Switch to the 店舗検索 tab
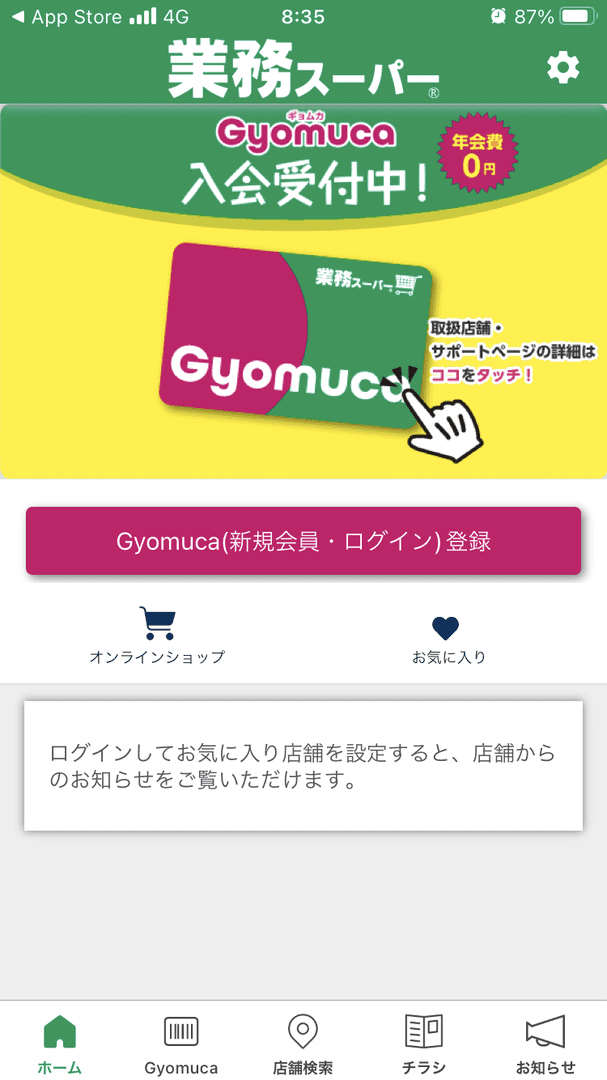 (x=303, y=1043)
